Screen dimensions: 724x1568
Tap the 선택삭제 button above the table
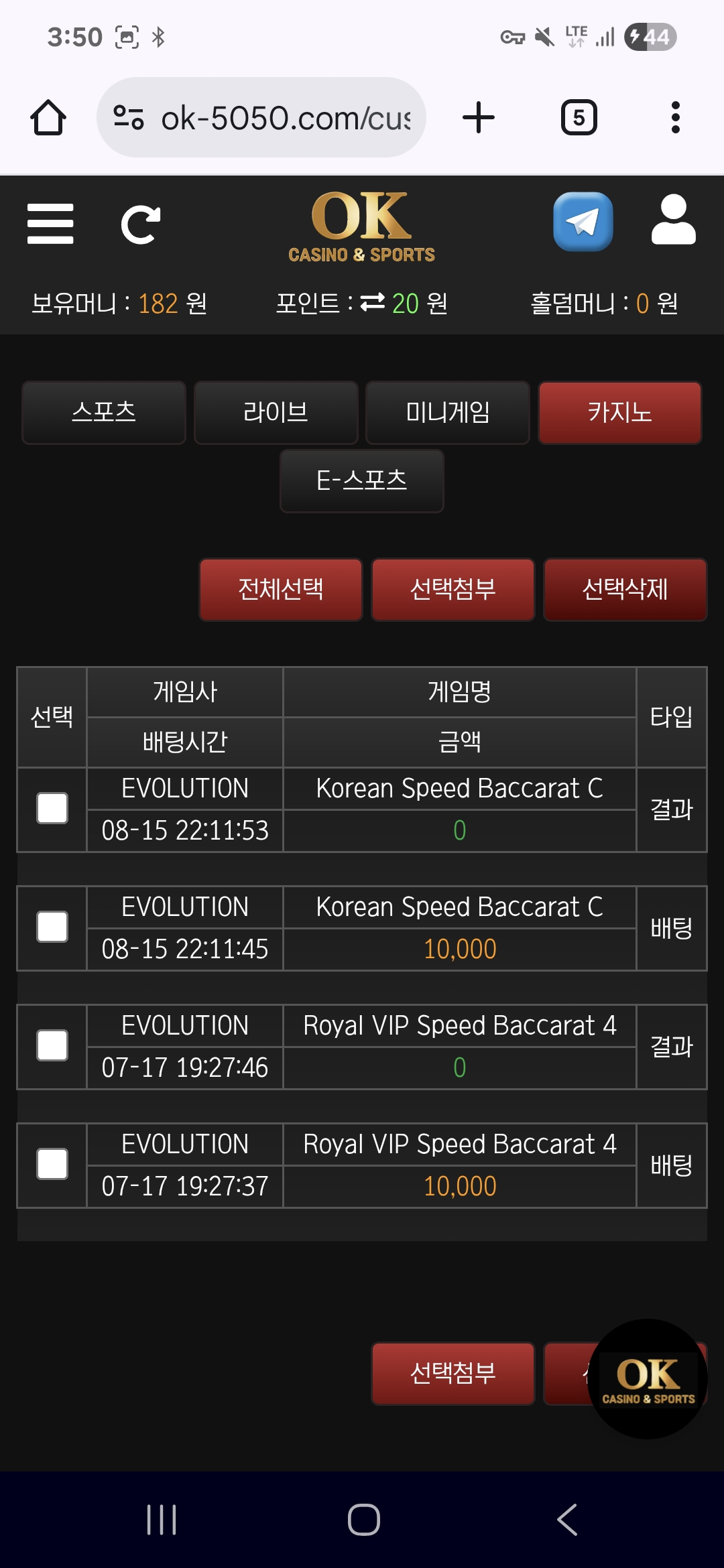(x=625, y=590)
